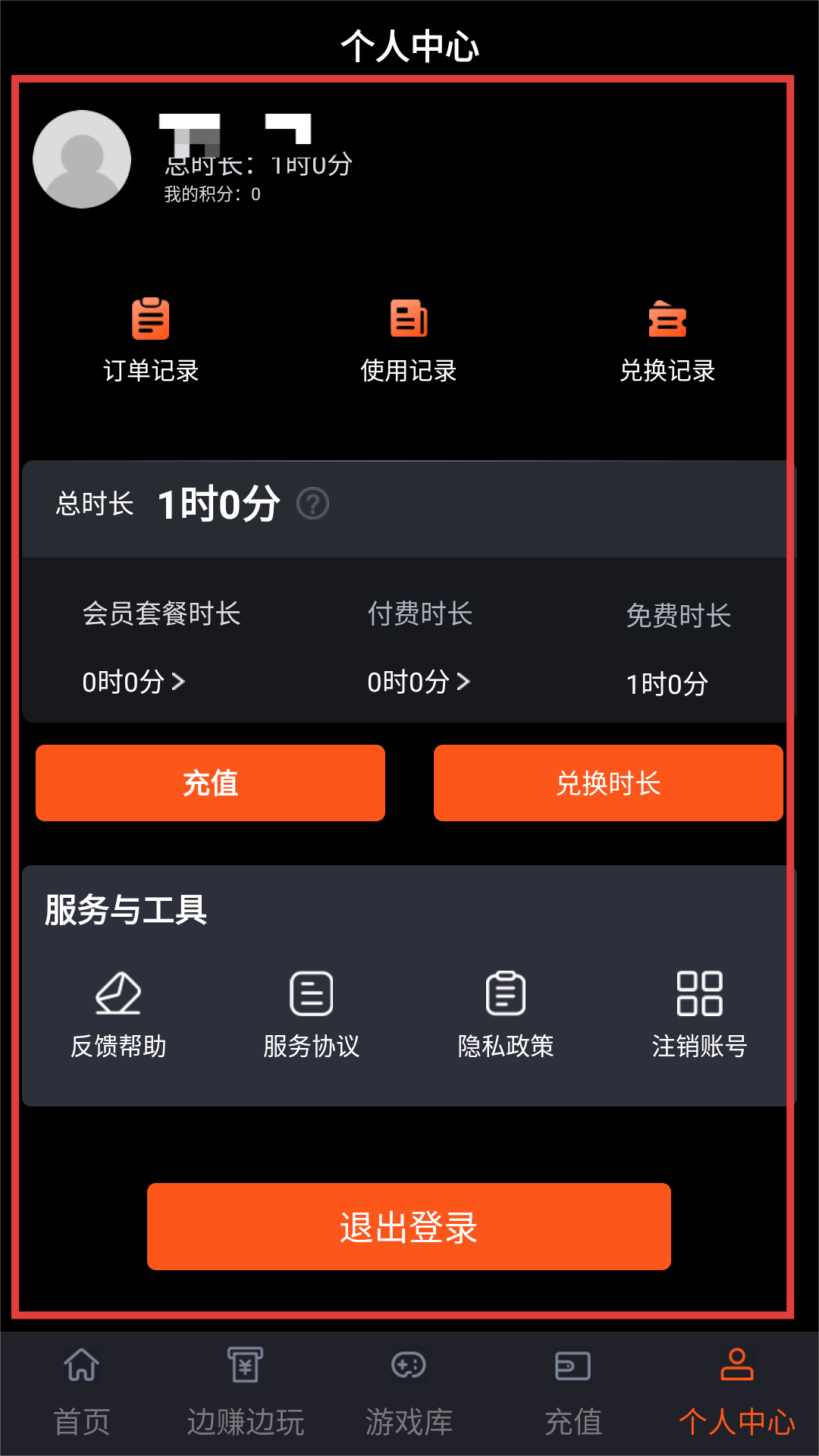Open the 隐私政策 privacy policy

click(x=506, y=1014)
